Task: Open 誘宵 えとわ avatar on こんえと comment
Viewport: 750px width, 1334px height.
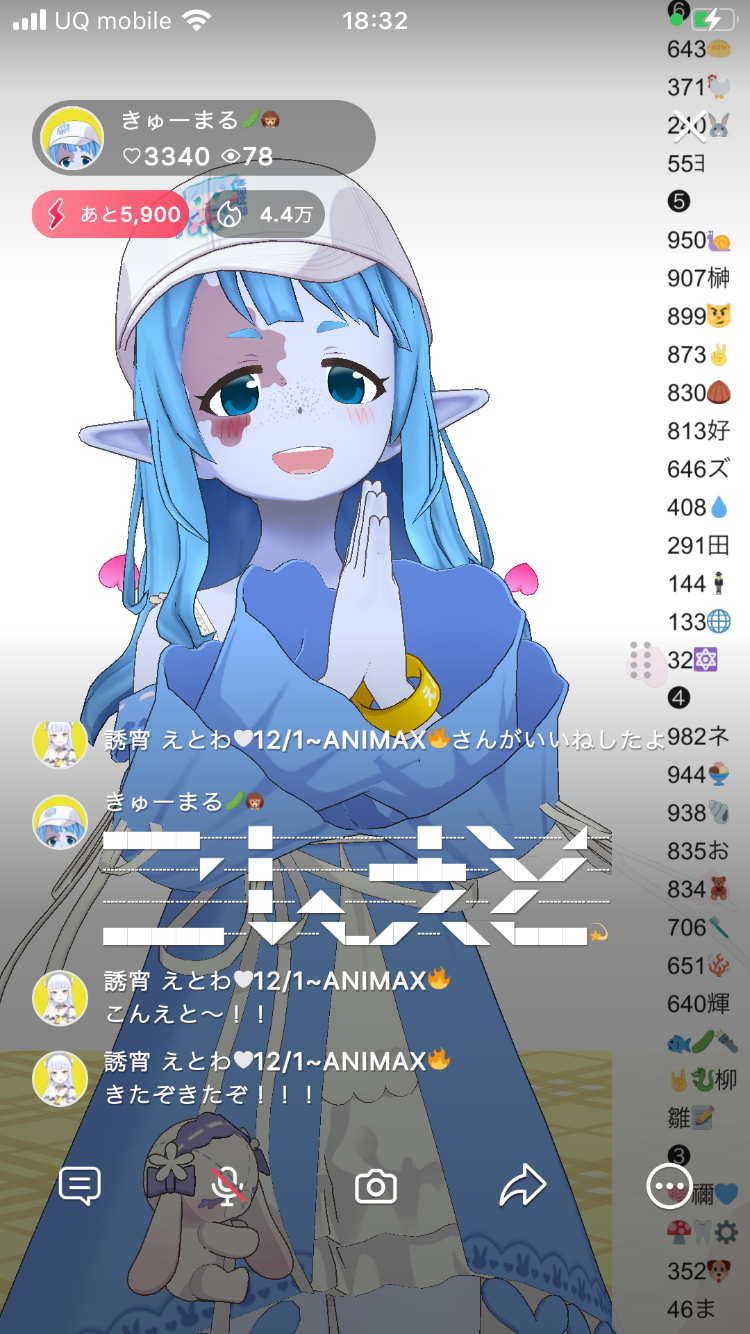Action: click(x=60, y=997)
